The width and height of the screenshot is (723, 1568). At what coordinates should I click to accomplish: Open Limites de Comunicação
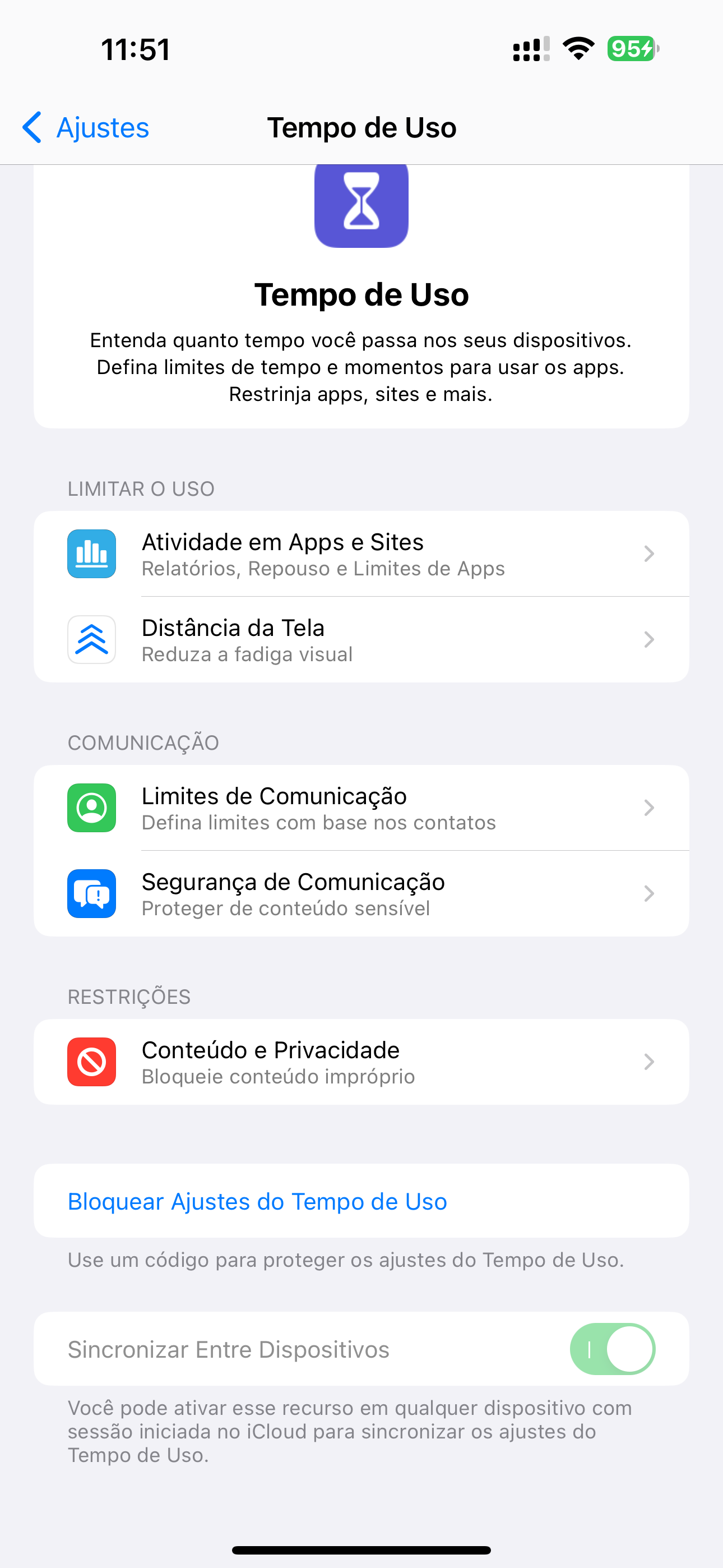pos(361,808)
